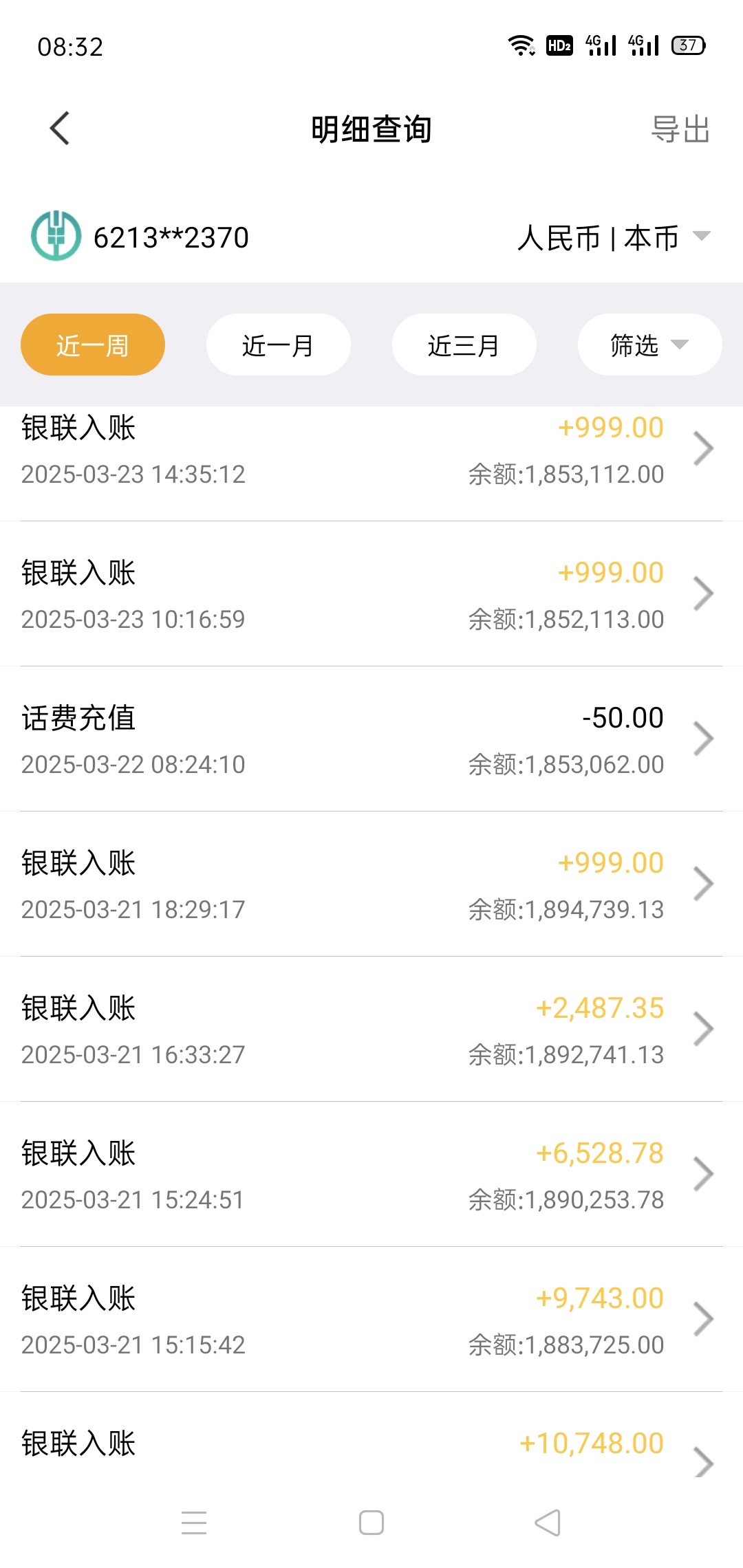
Task: Tap the home button in the navigation bar
Action: (371, 1521)
